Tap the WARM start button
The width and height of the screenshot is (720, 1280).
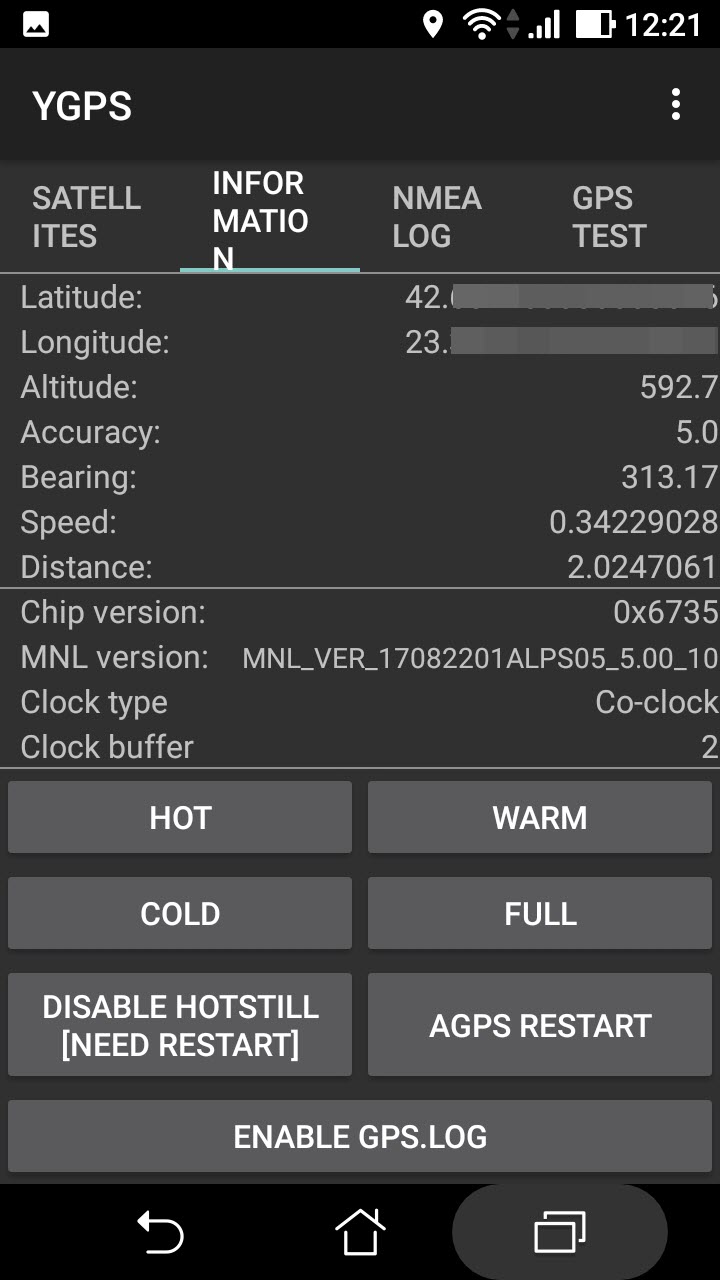click(540, 817)
